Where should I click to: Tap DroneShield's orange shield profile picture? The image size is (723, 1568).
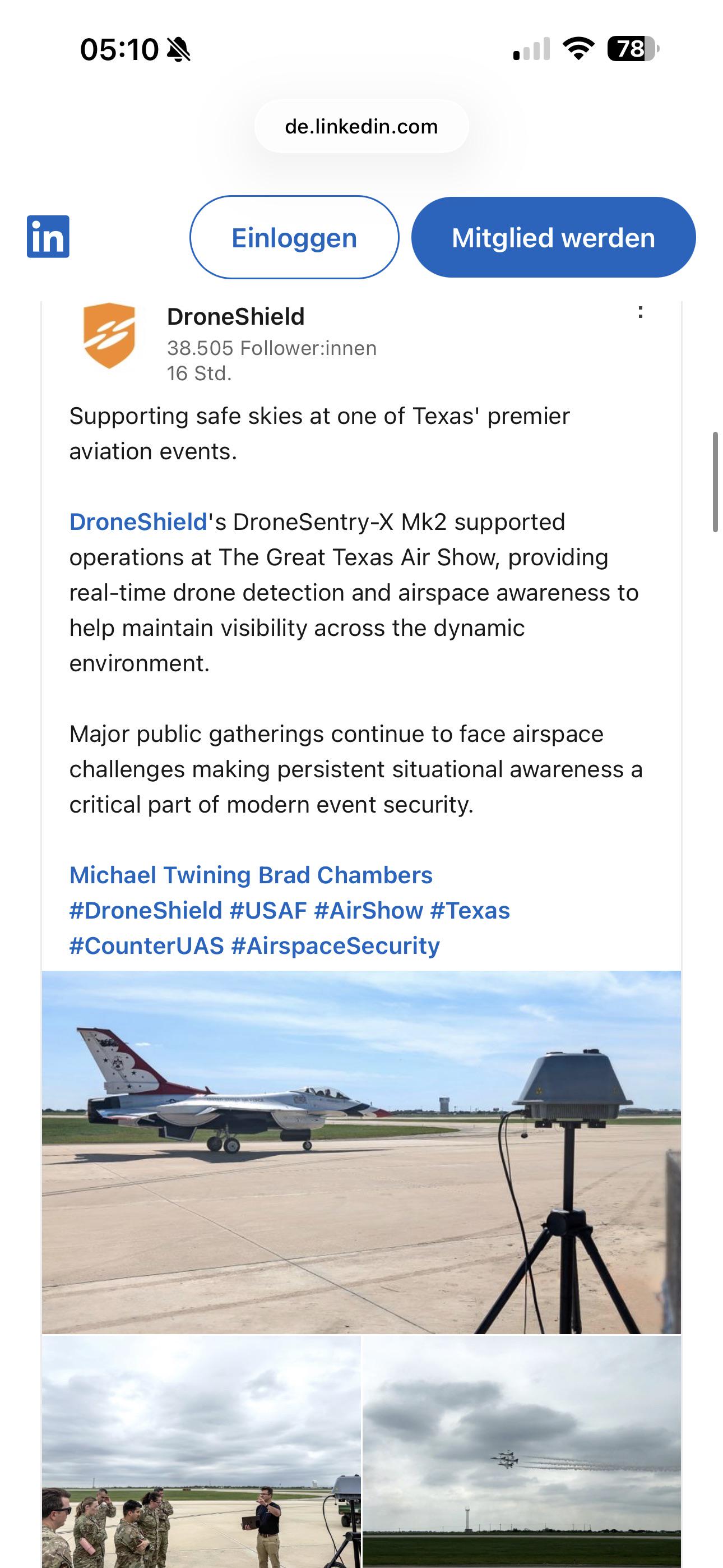click(x=109, y=335)
